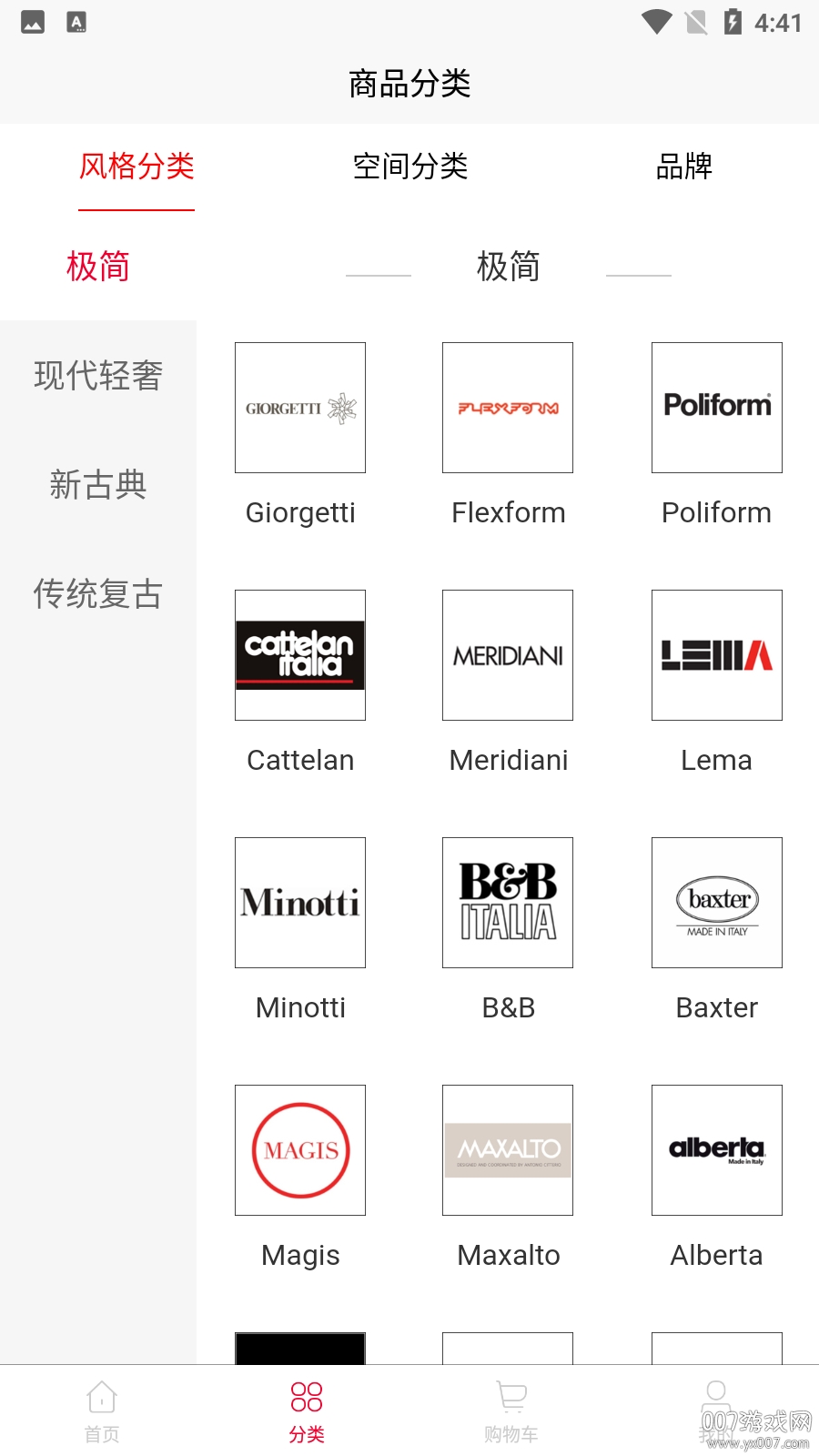Open the Lema brand tile
The image size is (819, 1456).
point(717,655)
